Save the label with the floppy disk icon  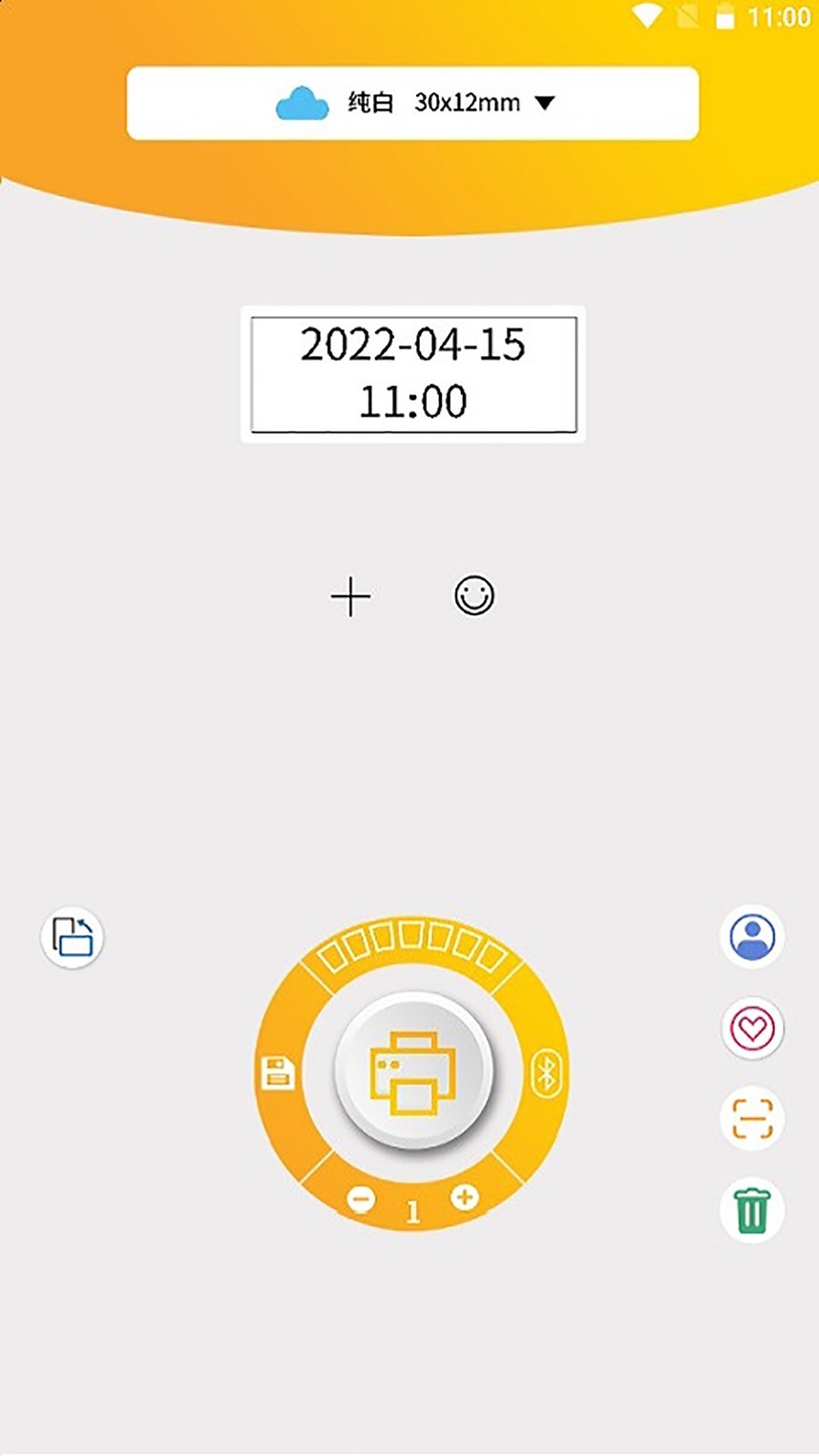[278, 1073]
